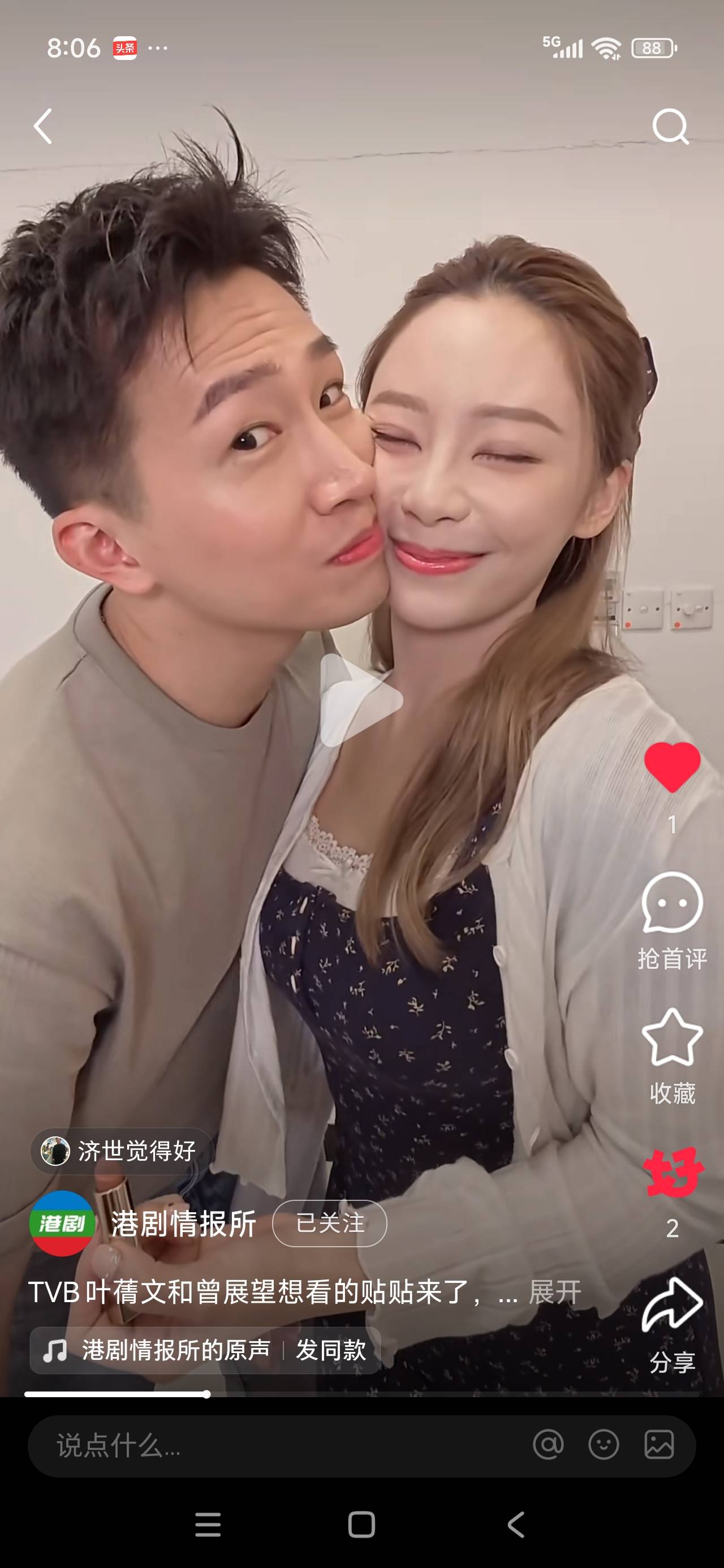Tap the red 好 reaction icon

[x=672, y=1173]
